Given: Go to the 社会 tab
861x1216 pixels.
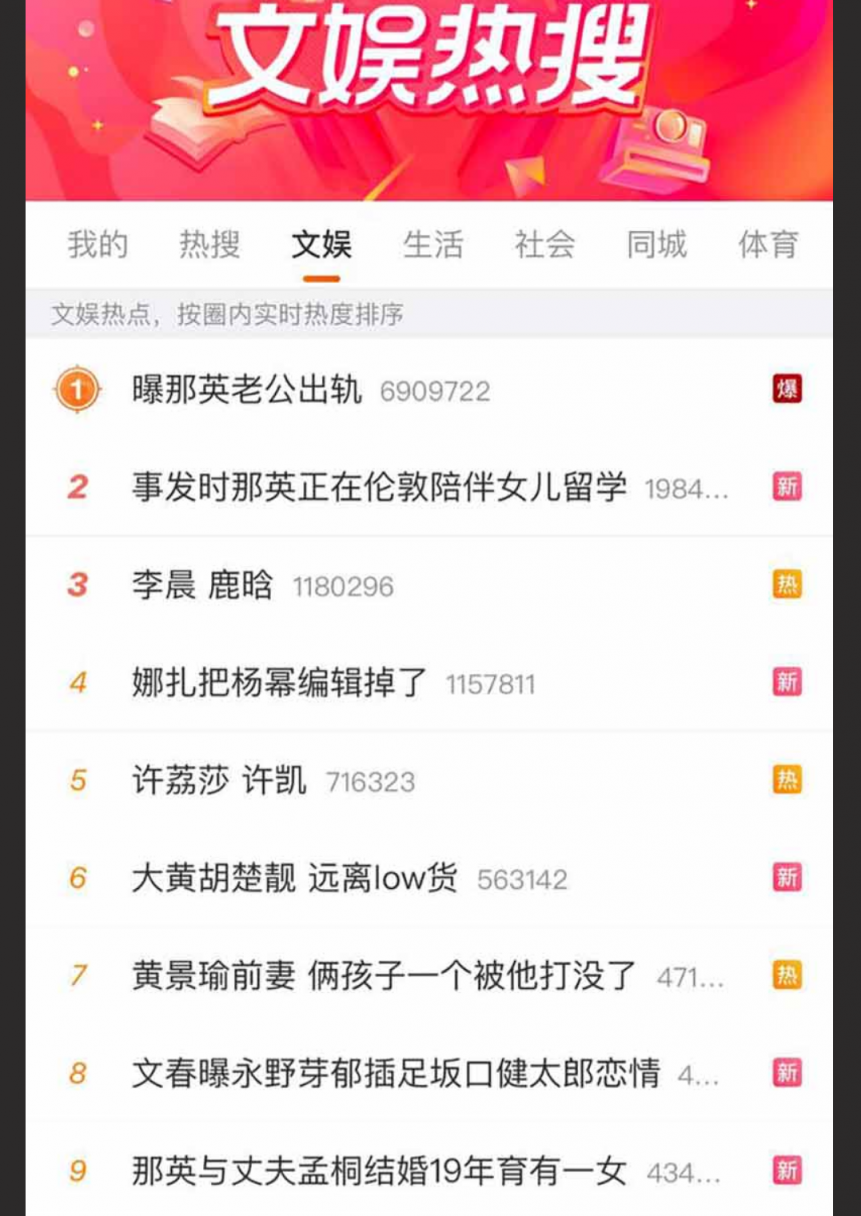Looking at the screenshot, I should coord(545,245).
